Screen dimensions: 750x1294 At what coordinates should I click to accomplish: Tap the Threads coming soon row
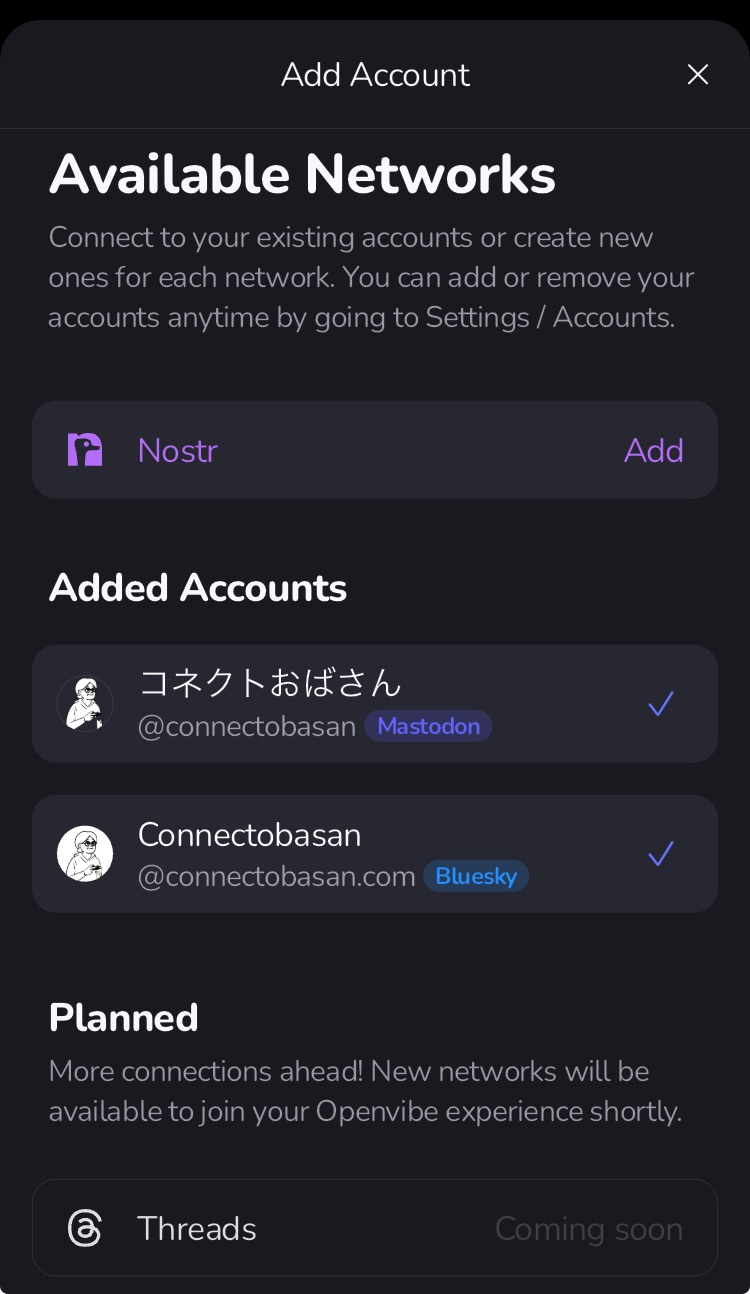pyautogui.click(x=375, y=1228)
